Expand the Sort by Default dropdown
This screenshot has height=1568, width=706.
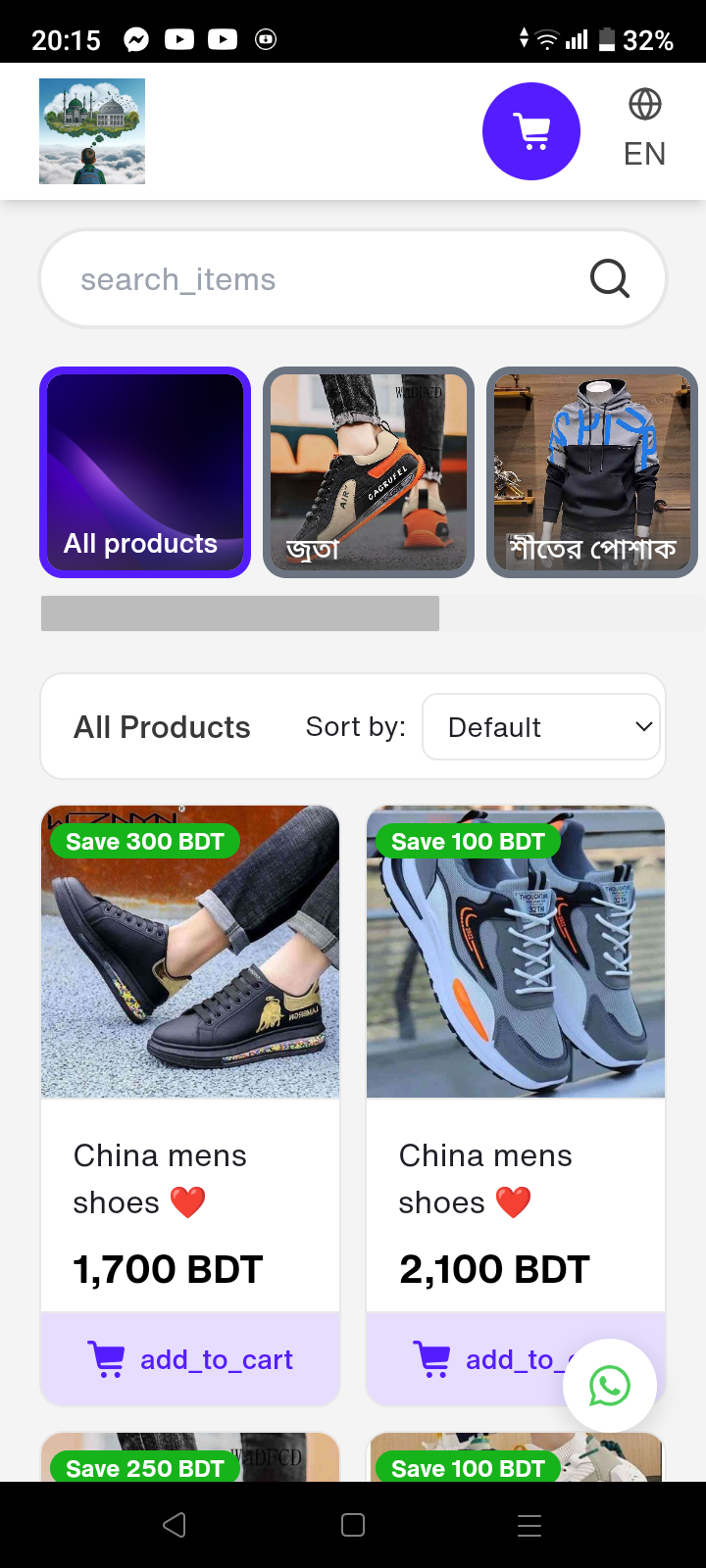(541, 727)
